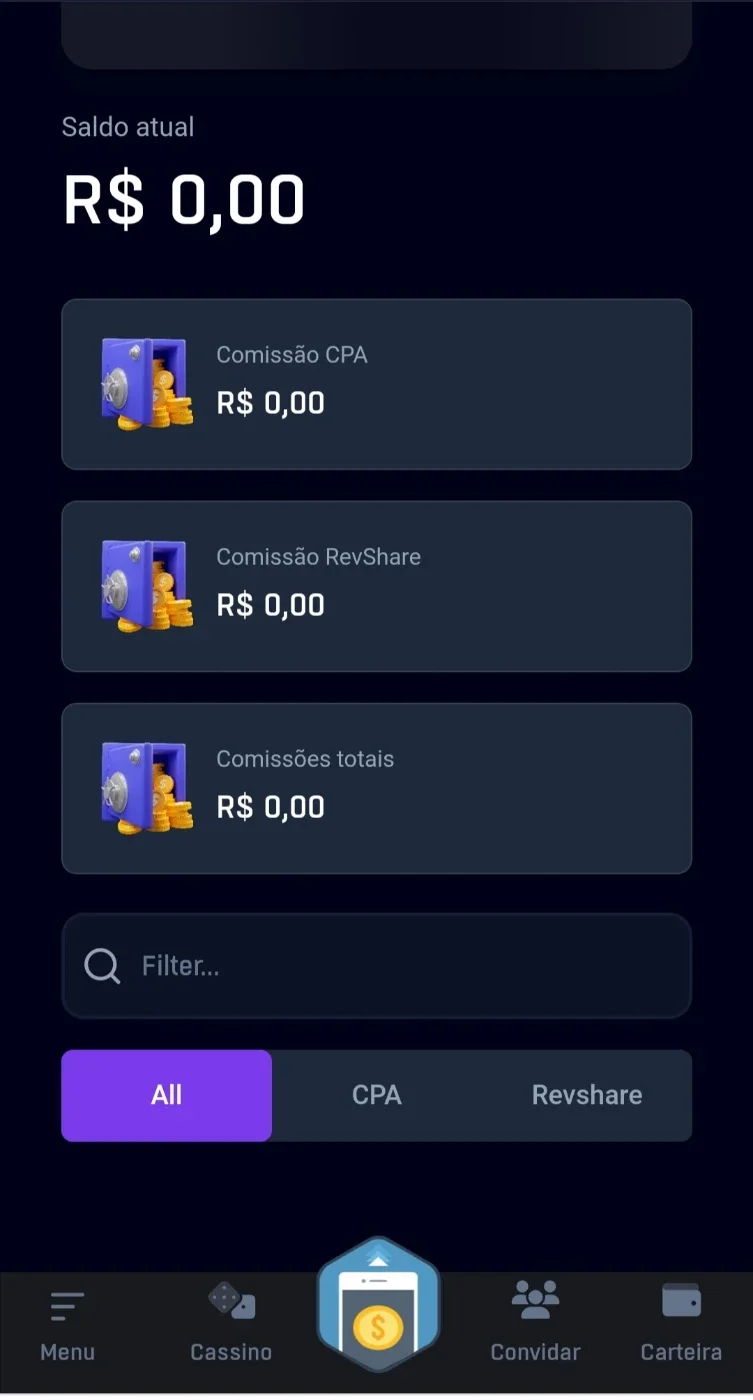Viewport: 753px width, 1400px height.
Task: Switch to the Revshare segment
Action: coord(587,1095)
